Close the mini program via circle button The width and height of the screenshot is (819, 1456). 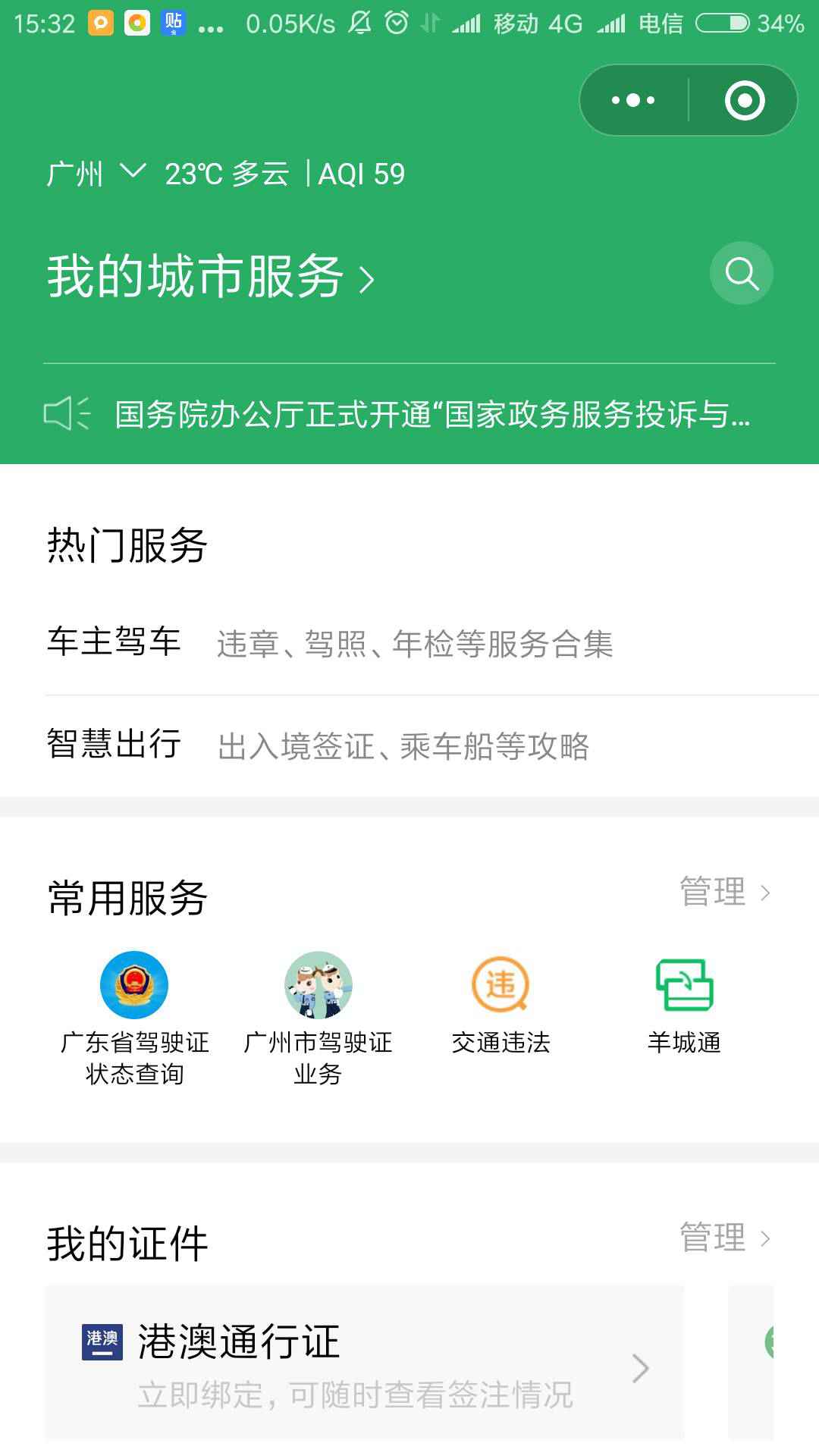(x=744, y=100)
